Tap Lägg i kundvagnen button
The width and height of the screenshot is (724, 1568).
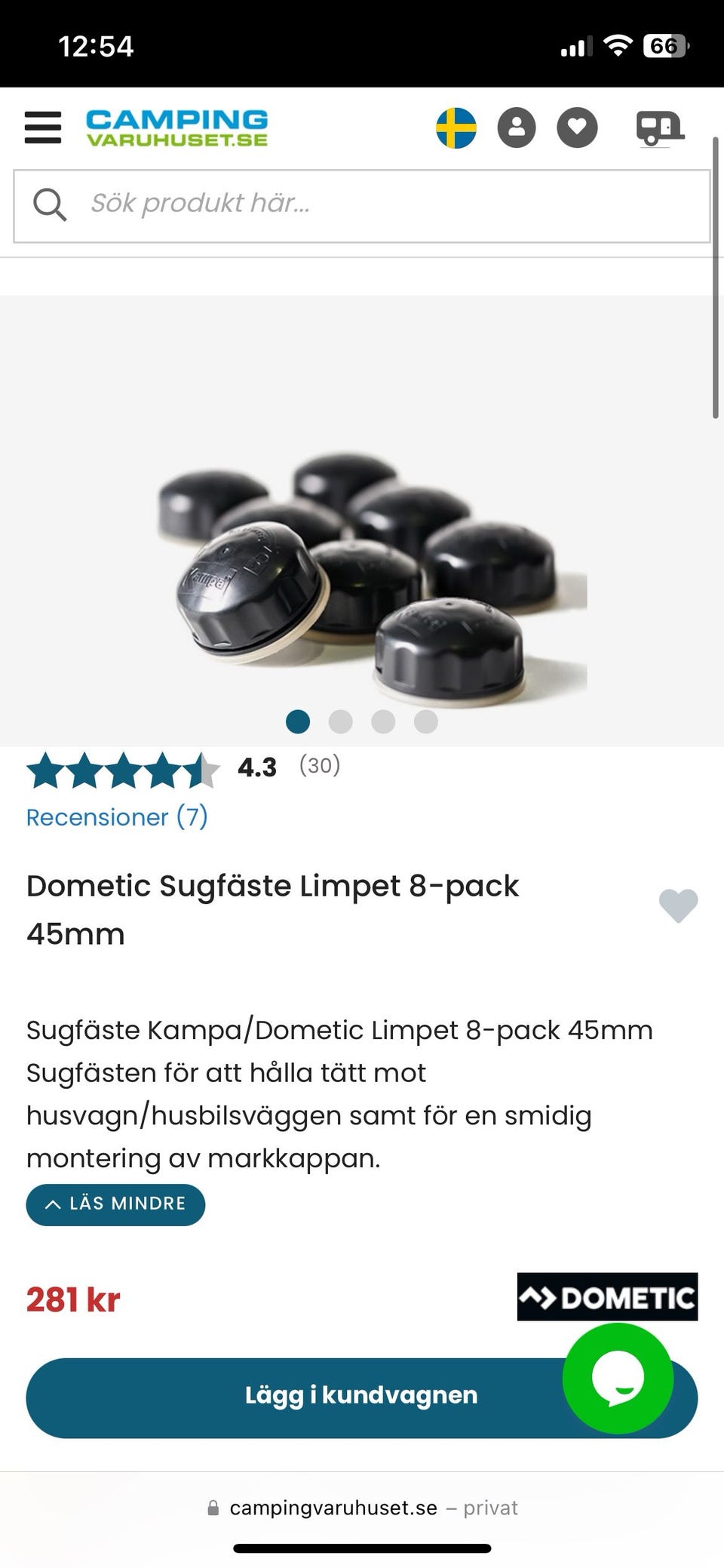pos(302,1397)
